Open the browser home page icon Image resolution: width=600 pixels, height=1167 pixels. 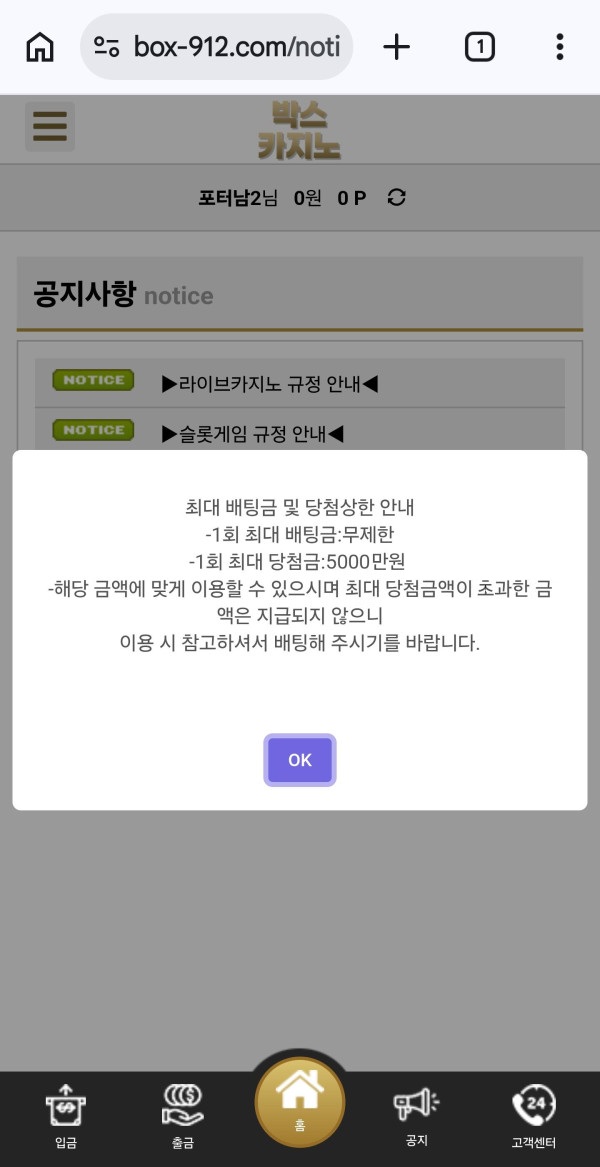[x=40, y=48]
